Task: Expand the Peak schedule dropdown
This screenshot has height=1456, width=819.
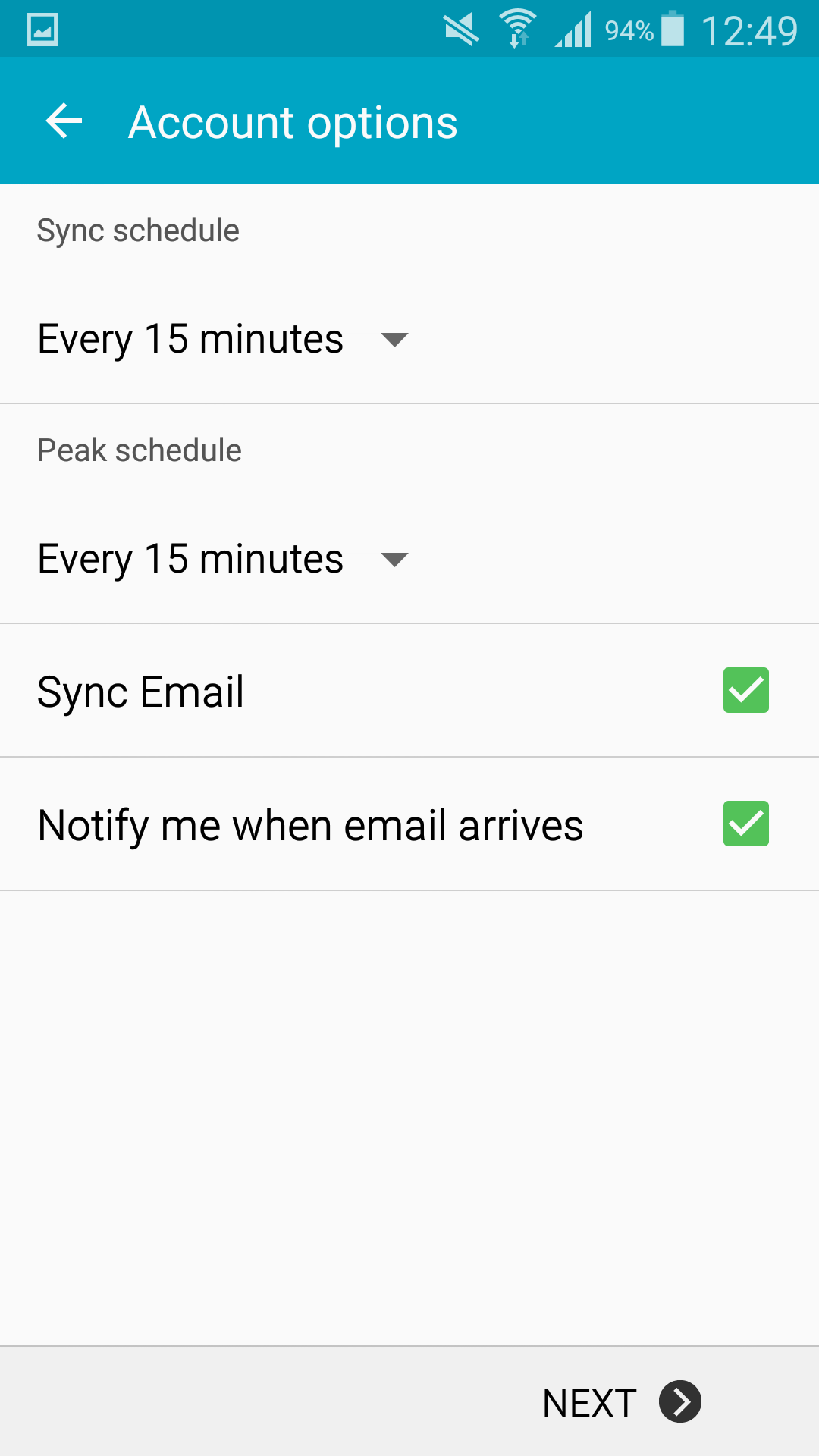Action: click(x=223, y=559)
